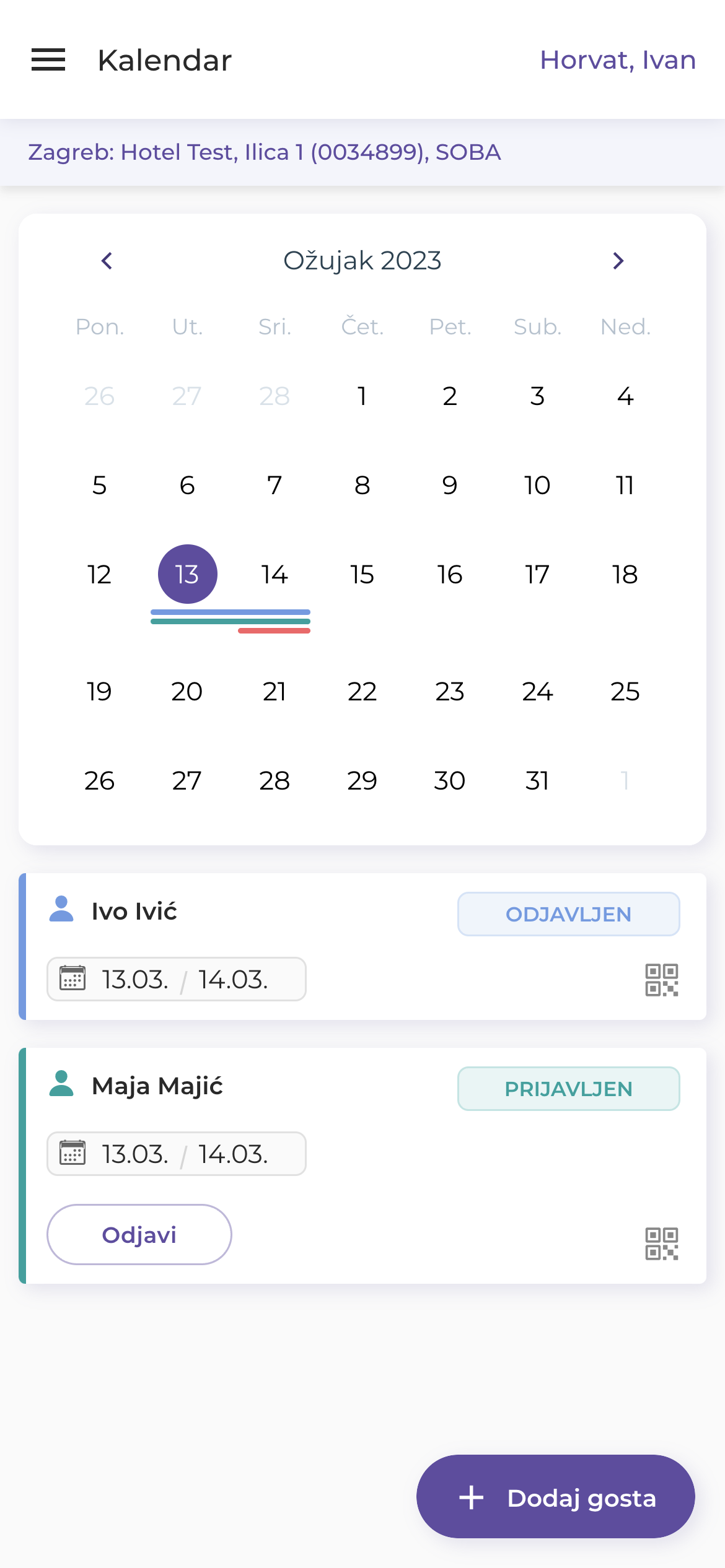The width and height of the screenshot is (725, 1568).
Task: Go to the previous month
Action: (107, 261)
